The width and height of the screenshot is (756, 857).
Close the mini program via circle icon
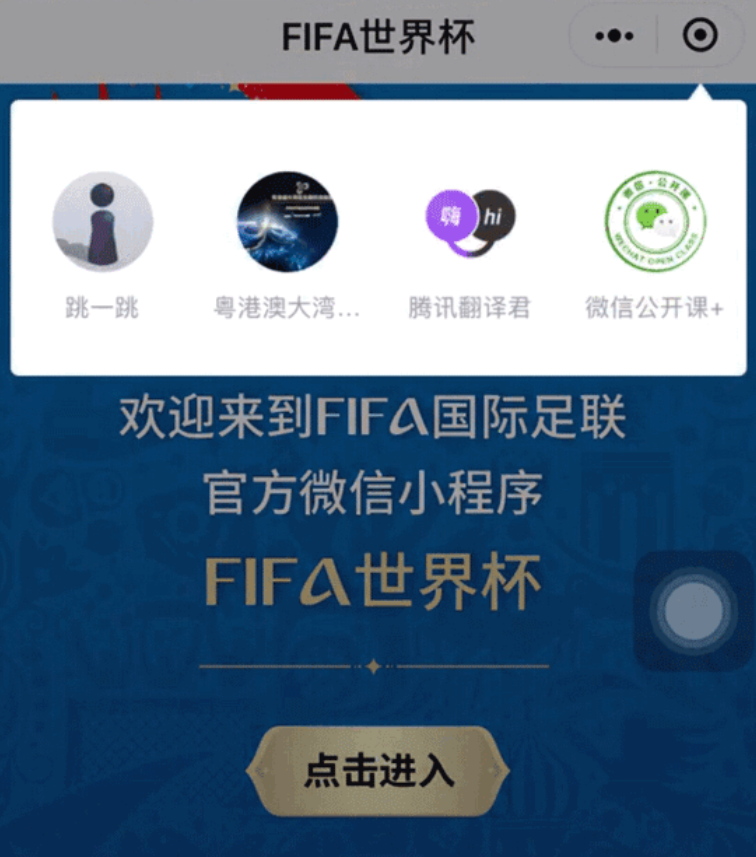tap(699, 37)
